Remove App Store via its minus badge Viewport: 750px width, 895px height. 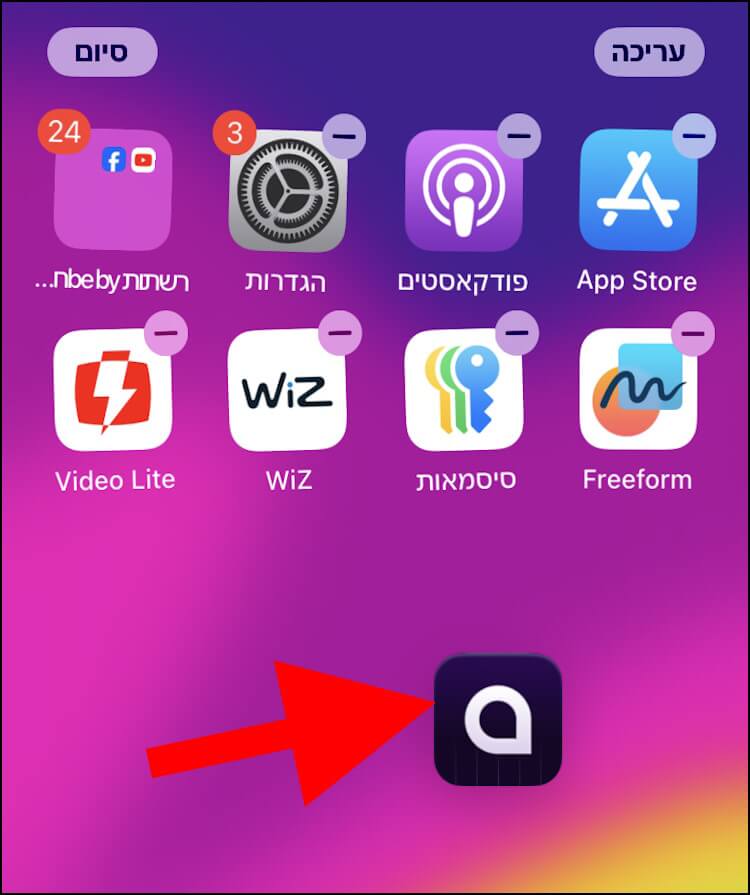click(x=694, y=136)
